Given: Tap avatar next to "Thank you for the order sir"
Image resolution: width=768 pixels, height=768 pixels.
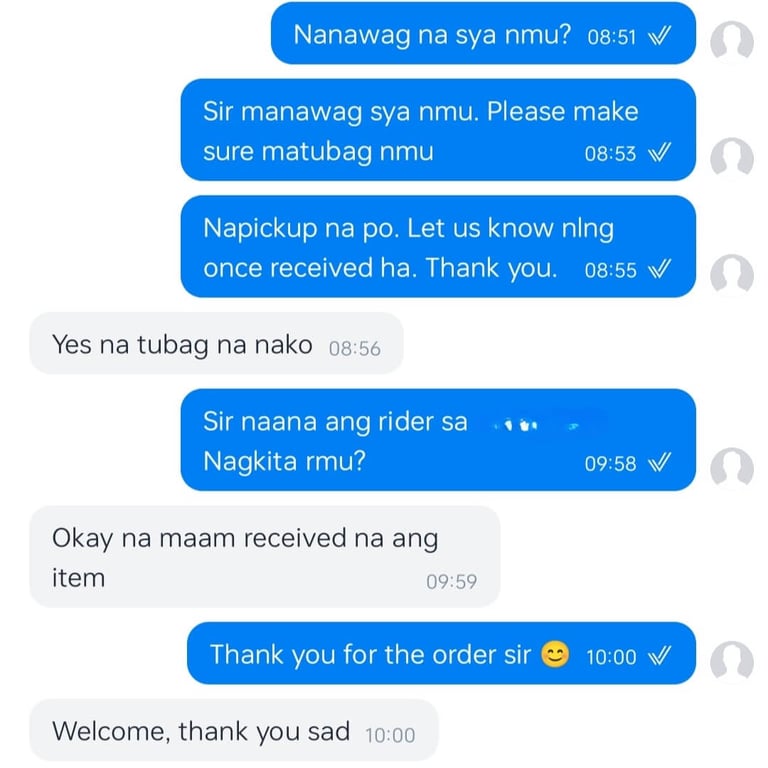Looking at the screenshot, I should tap(731, 660).
